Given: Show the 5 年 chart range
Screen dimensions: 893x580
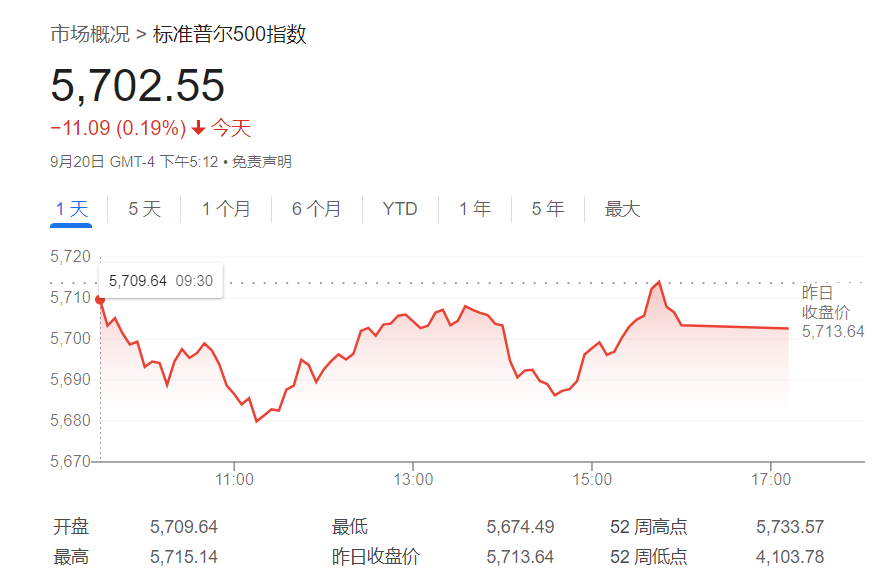Looking at the screenshot, I should point(548,209).
